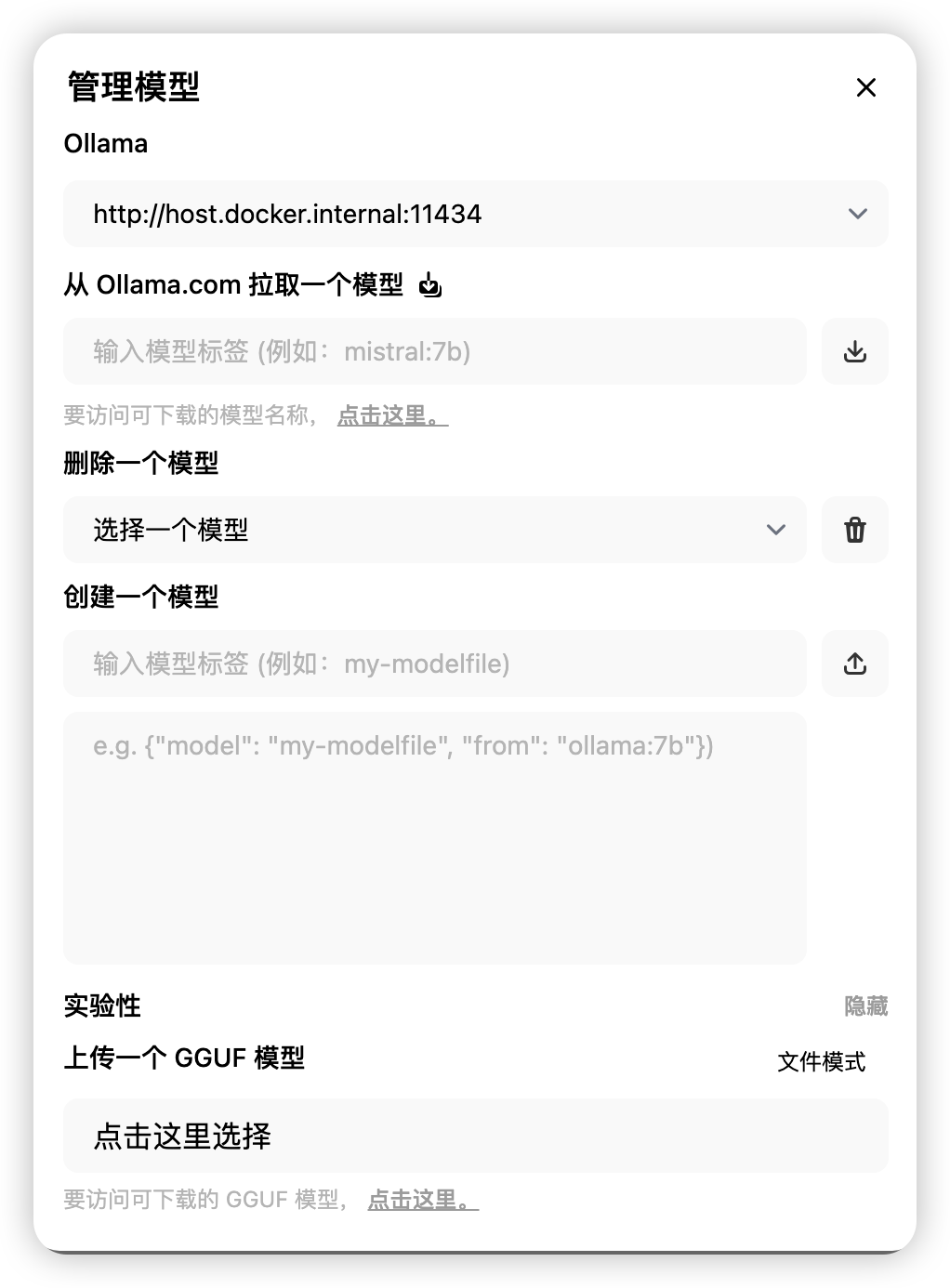The height and width of the screenshot is (1288, 950).
Task: Tap the download button to pull model
Action: (x=854, y=351)
